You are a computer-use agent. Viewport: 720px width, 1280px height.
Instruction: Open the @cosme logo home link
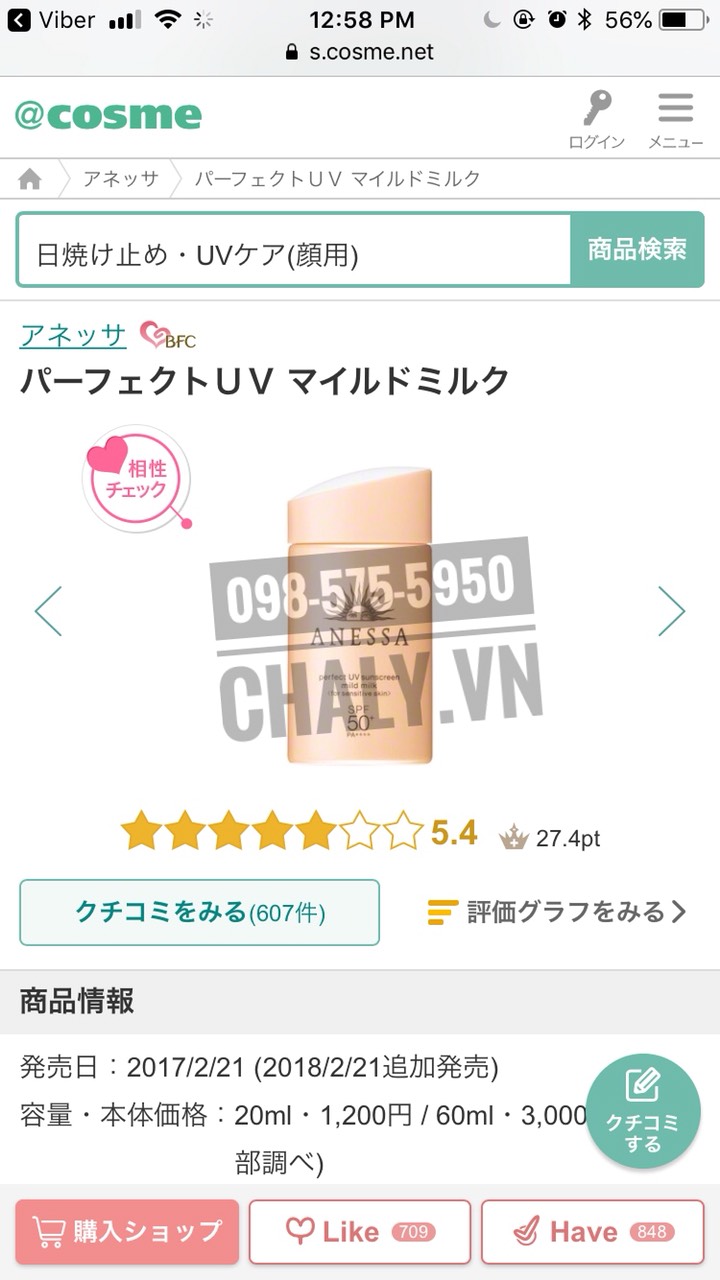pos(108,116)
